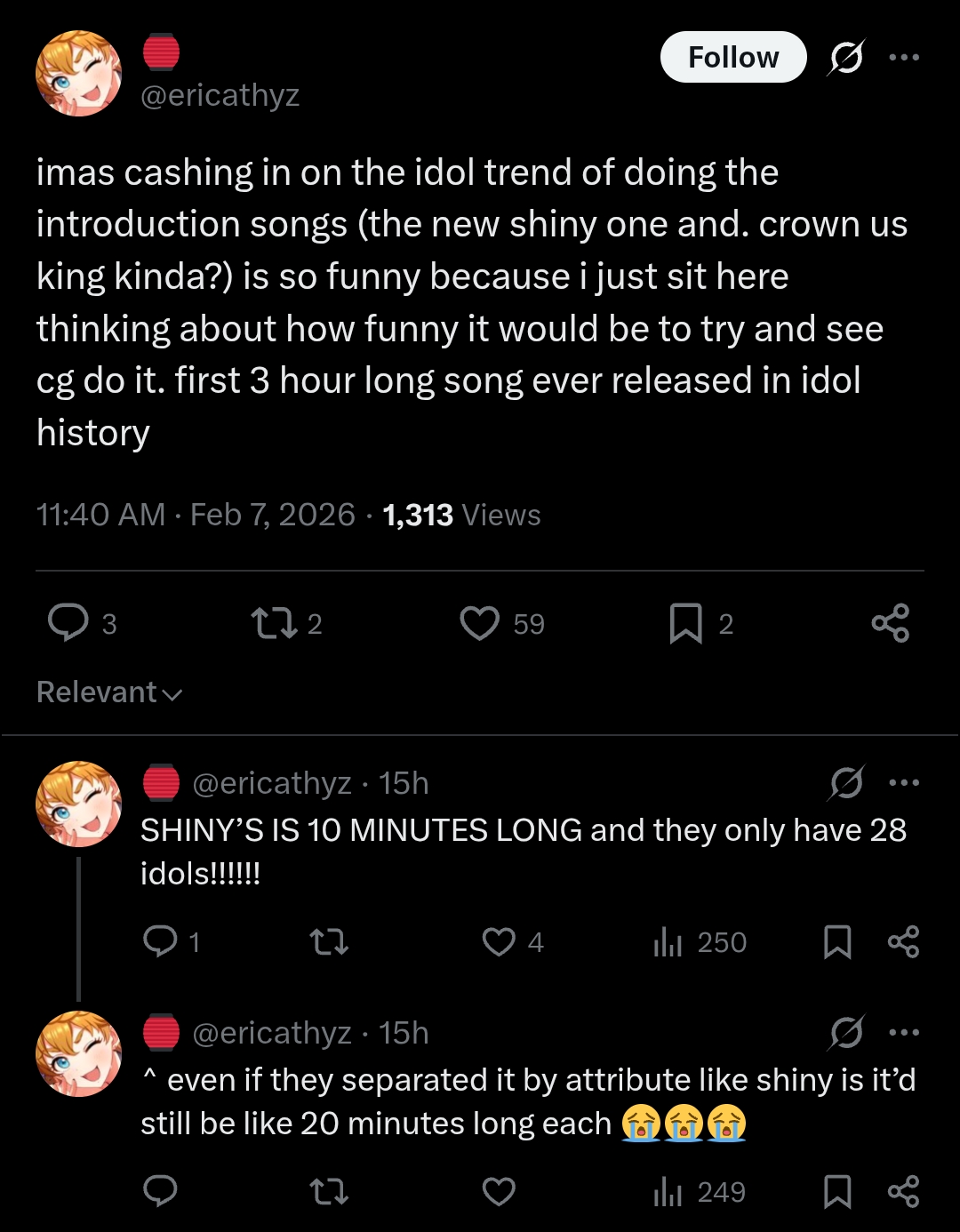
Task: Like the "SHINY'S IS 10 MINUTES LONG" reply
Action: click(x=499, y=941)
